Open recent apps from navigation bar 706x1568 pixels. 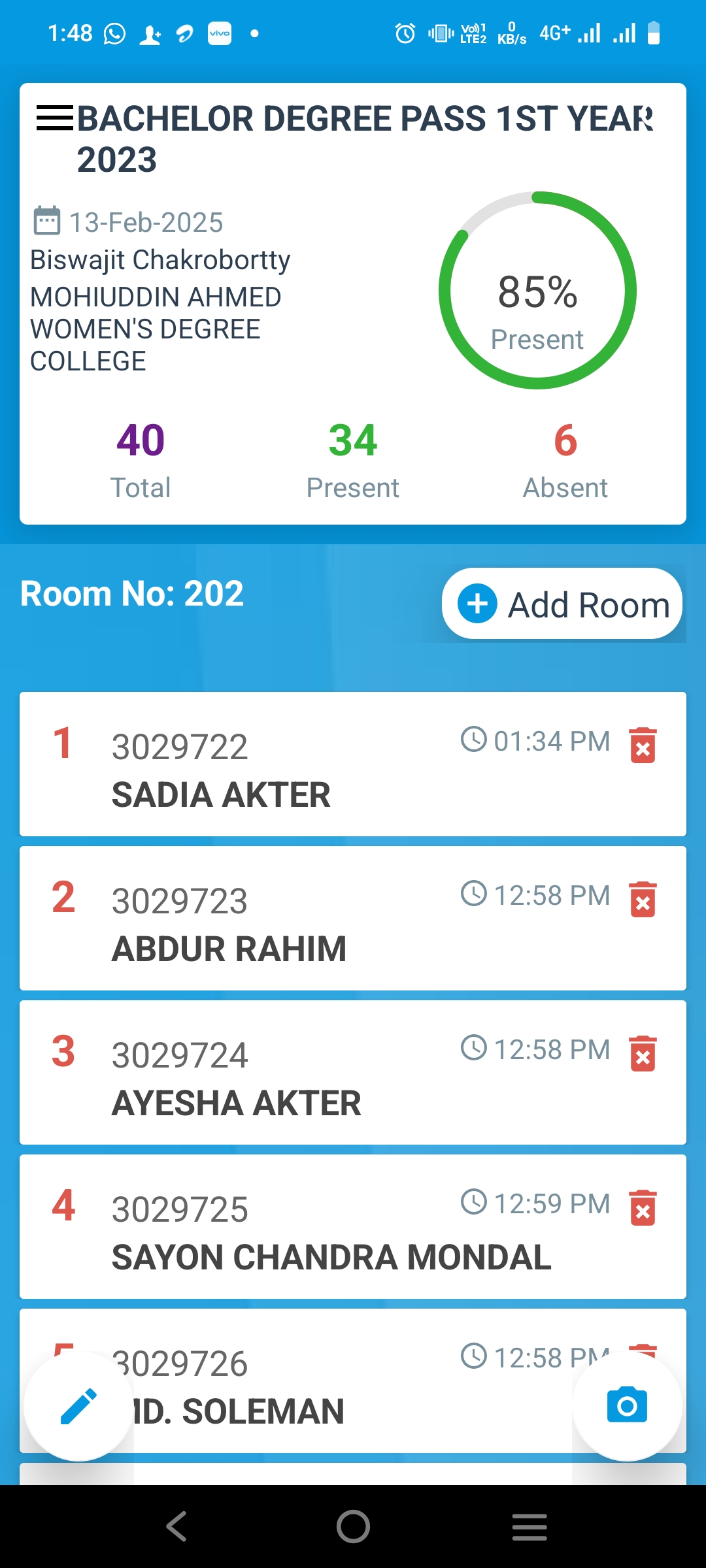click(x=529, y=1527)
